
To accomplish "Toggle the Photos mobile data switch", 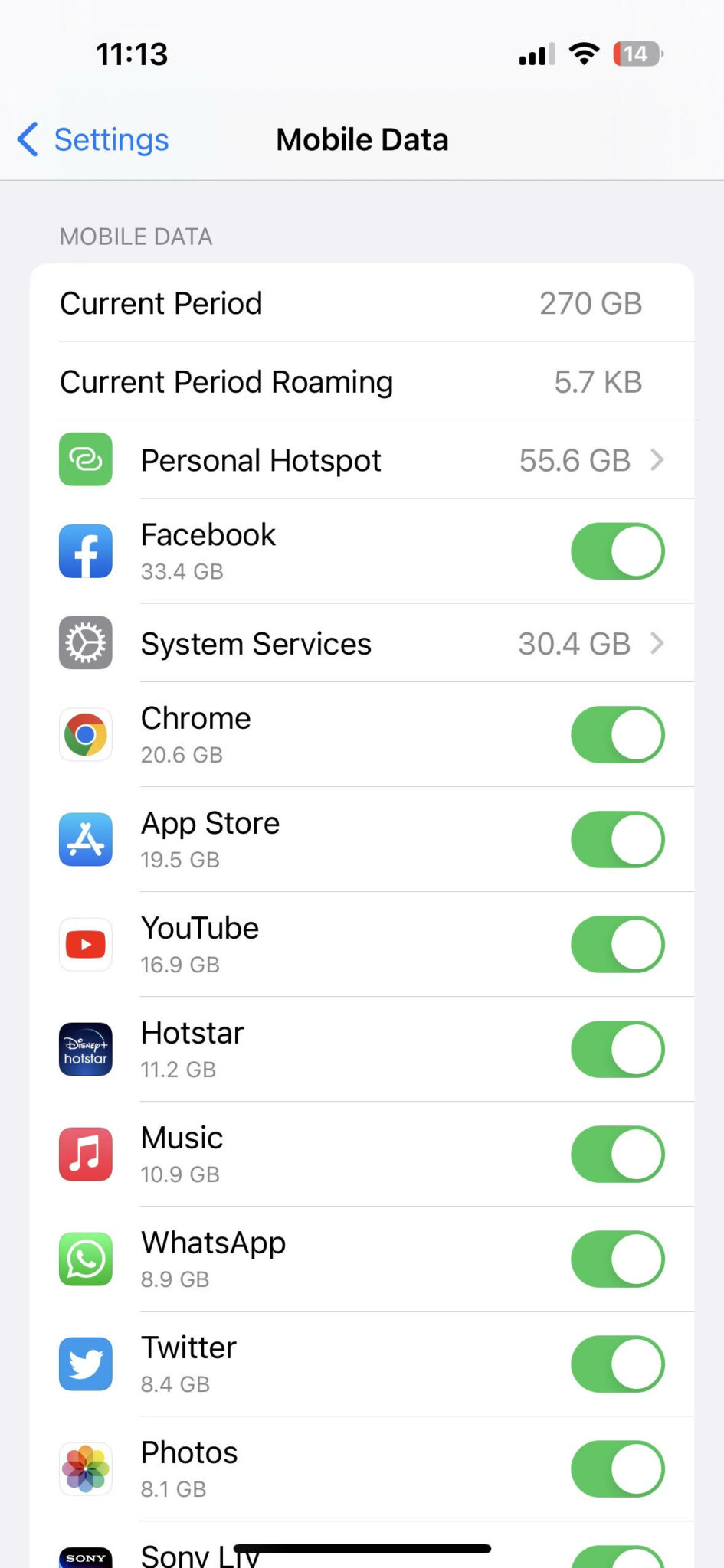I will [618, 1469].
